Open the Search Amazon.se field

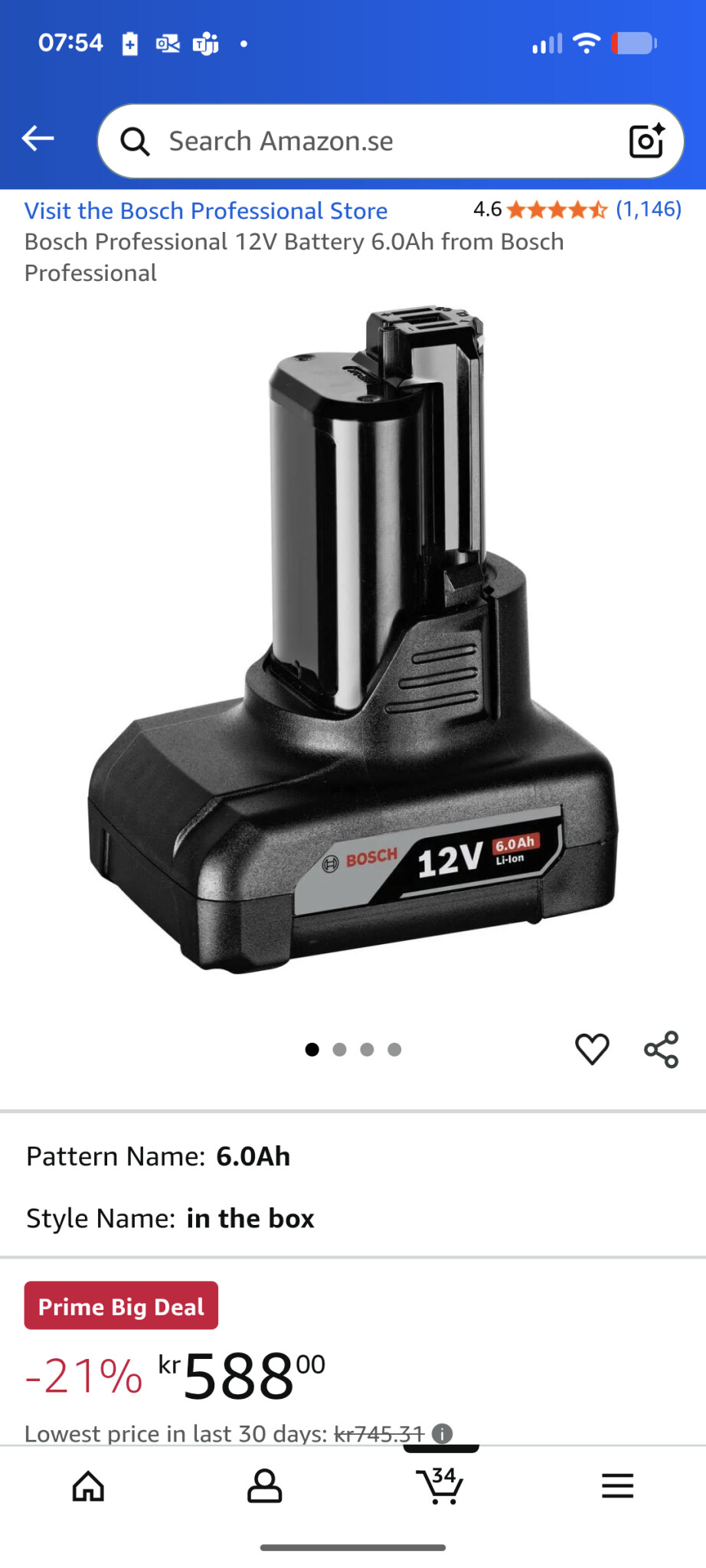pos(368,142)
